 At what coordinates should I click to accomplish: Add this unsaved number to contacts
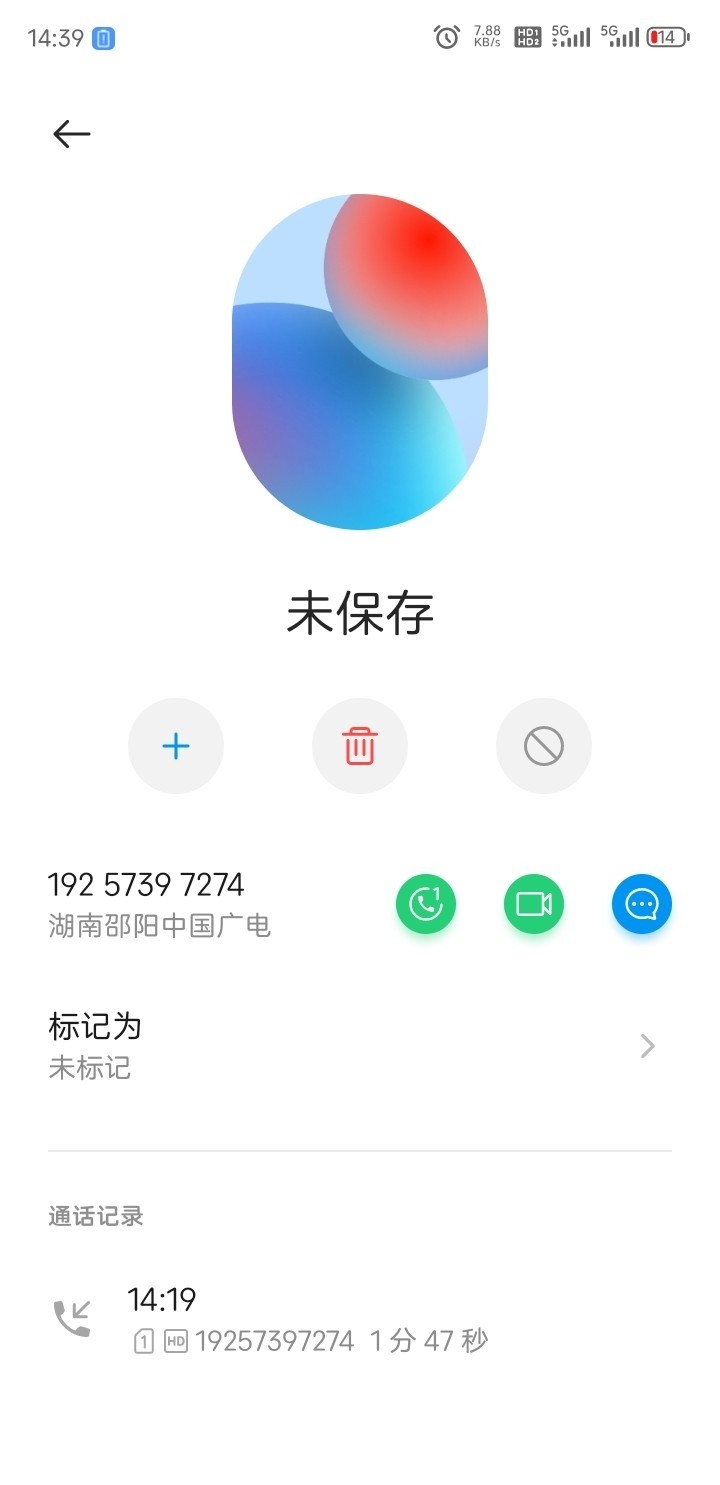tap(176, 746)
